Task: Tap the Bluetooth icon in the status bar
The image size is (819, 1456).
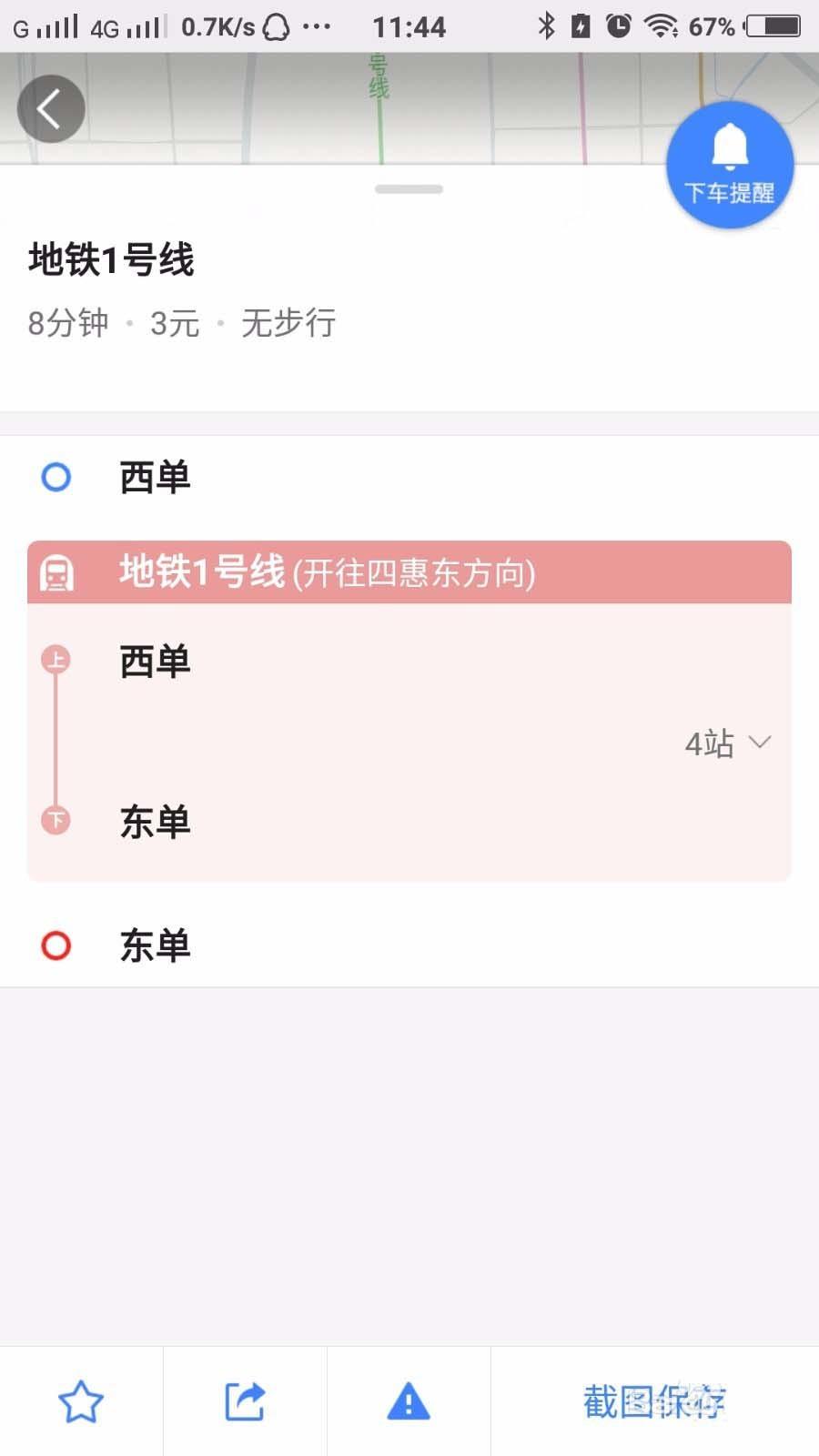Action: (547, 26)
